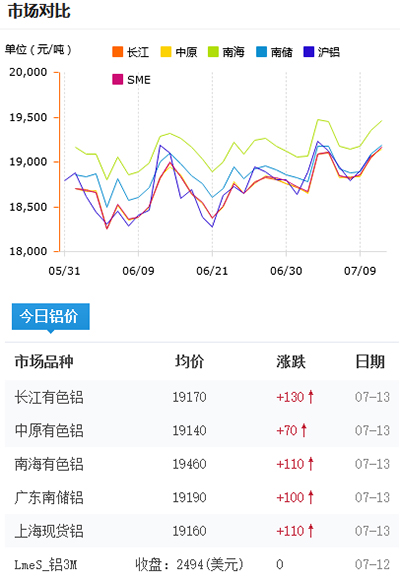Screen dimensions: 400x579
Task: Toggle the 沪铝 legend entry
Action: click(x=321, y=52)
